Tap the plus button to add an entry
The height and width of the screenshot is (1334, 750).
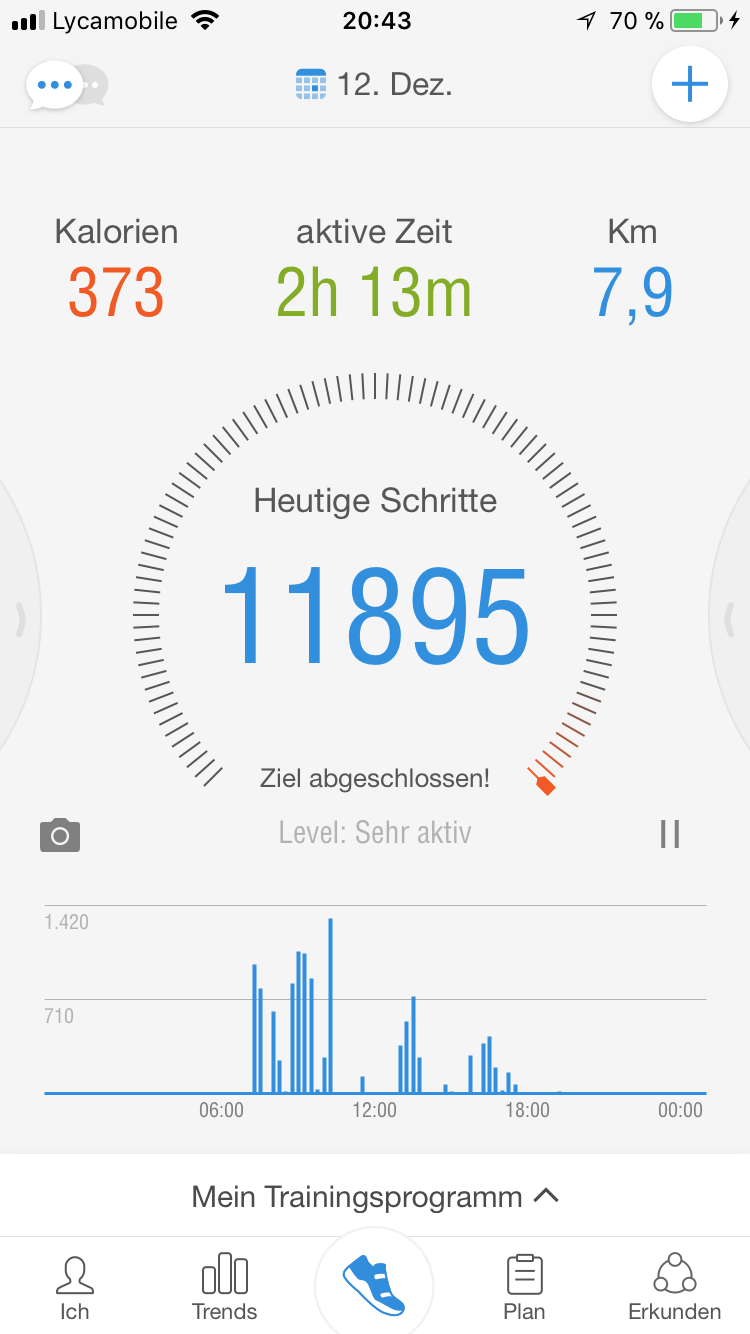tap(689, 85)
